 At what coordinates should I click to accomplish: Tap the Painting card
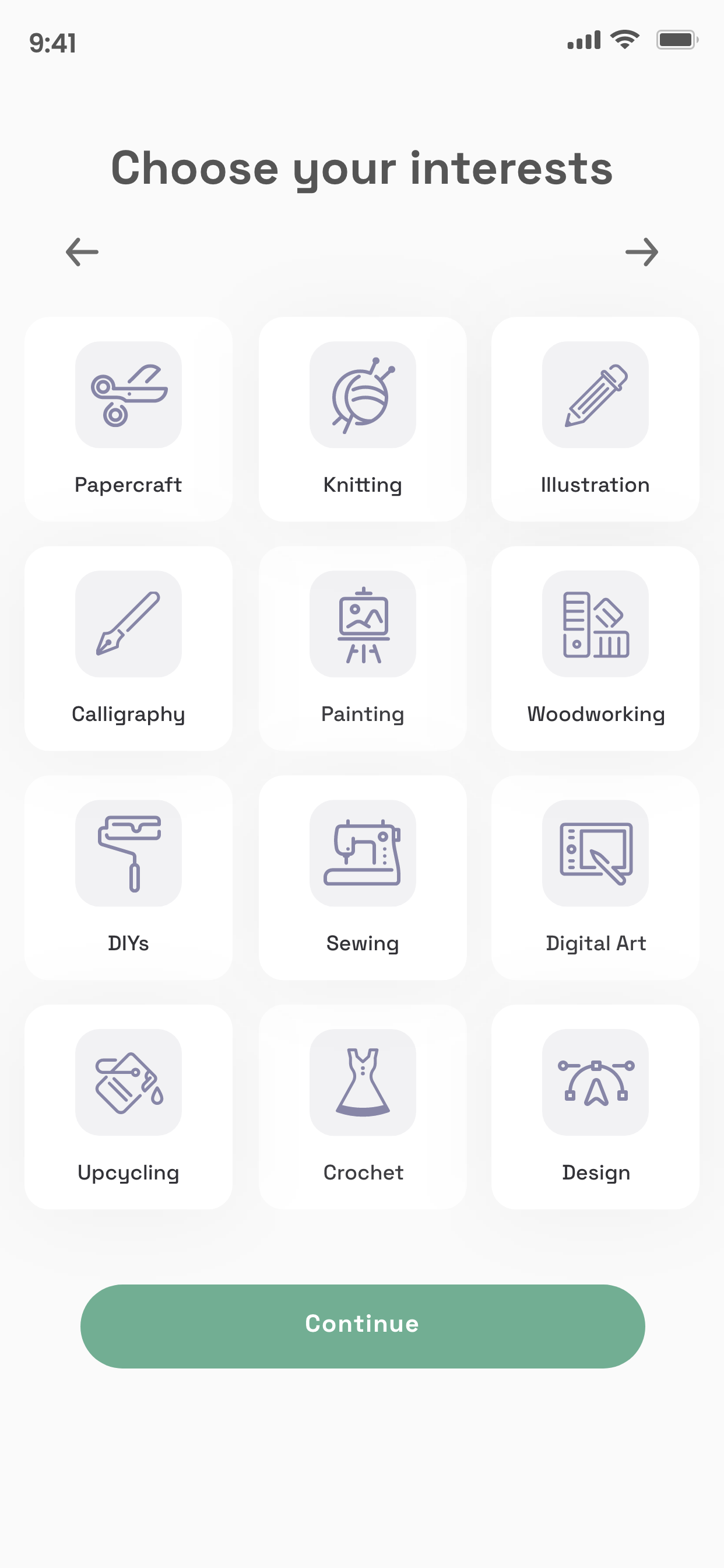coord(363,648)
